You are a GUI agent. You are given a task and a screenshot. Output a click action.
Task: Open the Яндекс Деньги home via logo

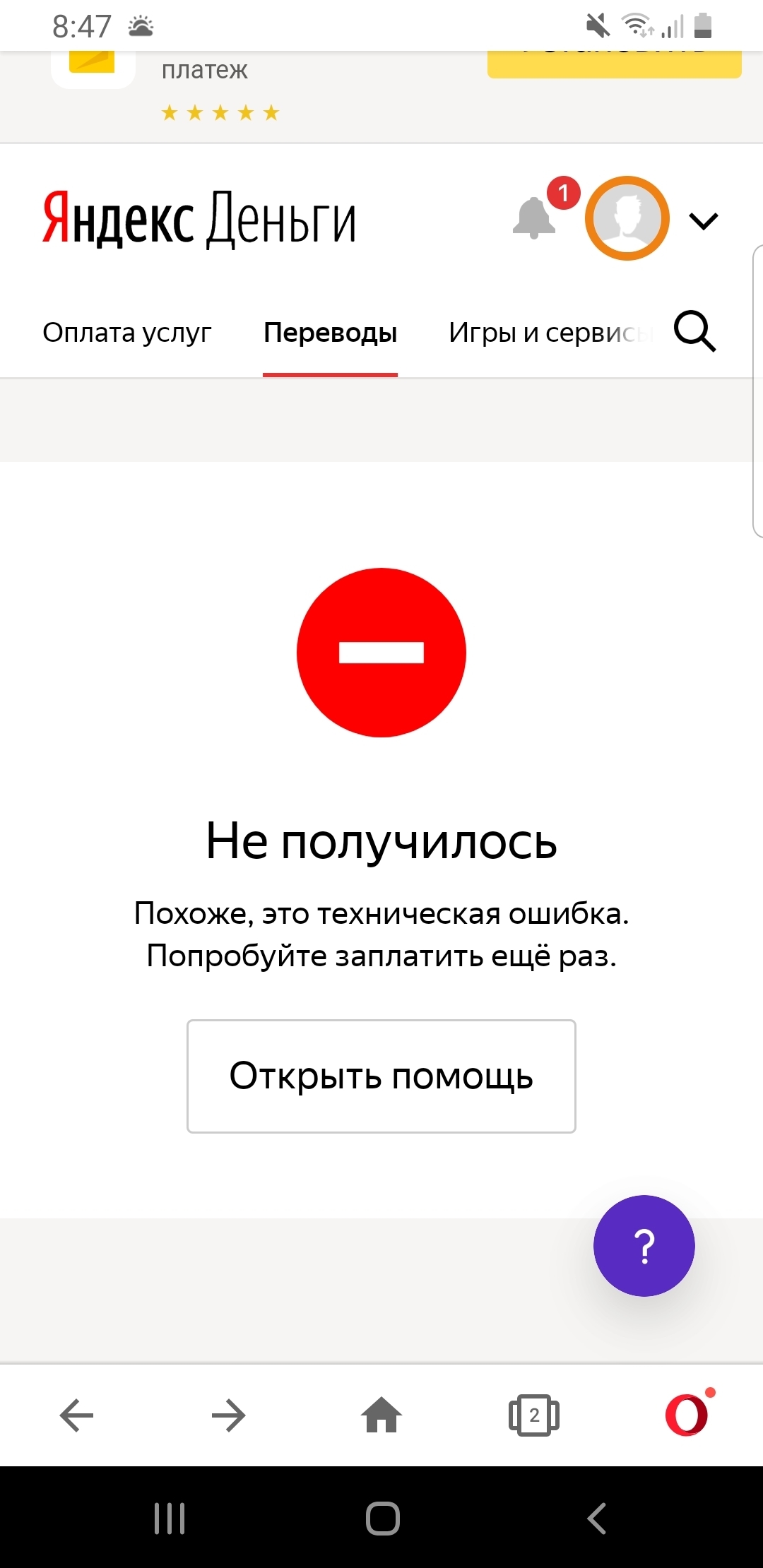point(199,220)
